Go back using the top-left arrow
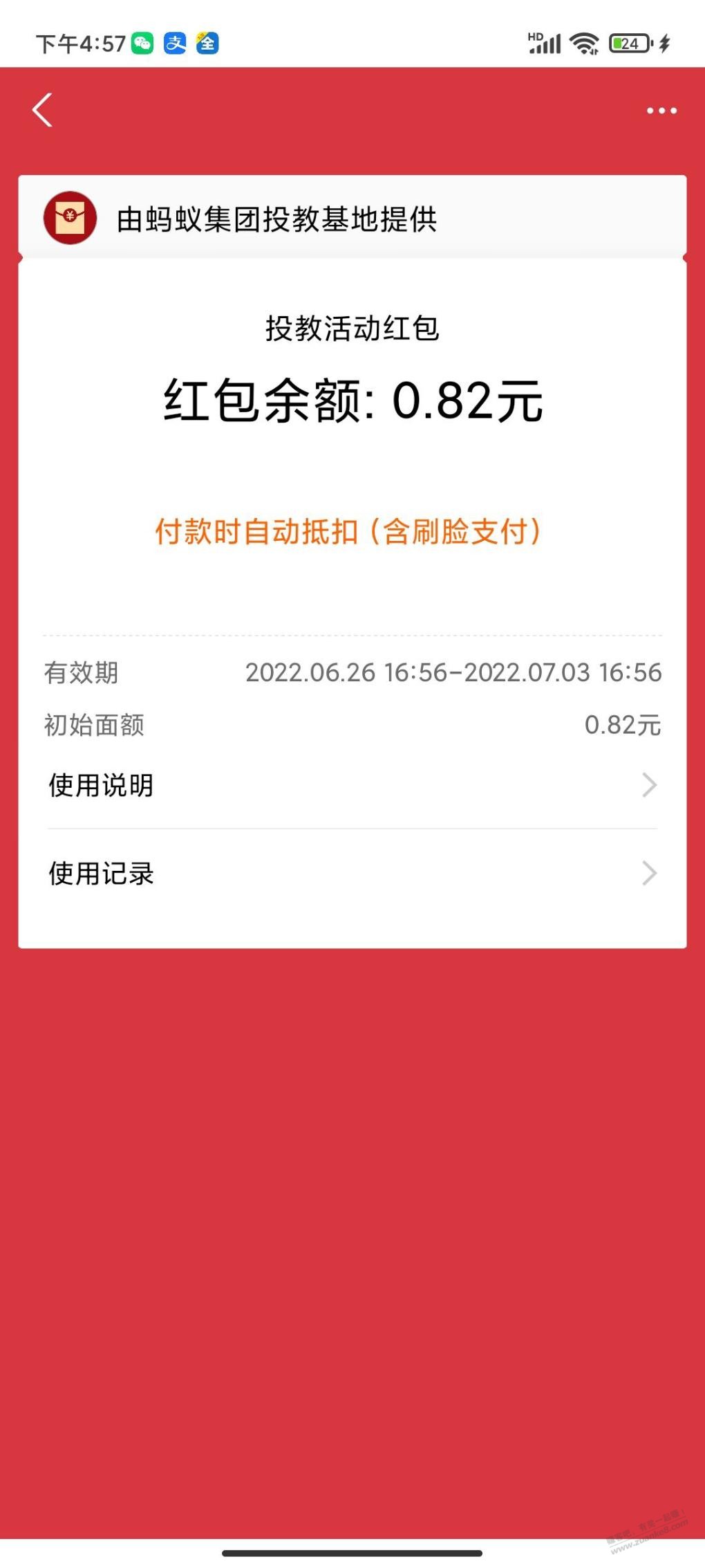 (x=43, y=111)
